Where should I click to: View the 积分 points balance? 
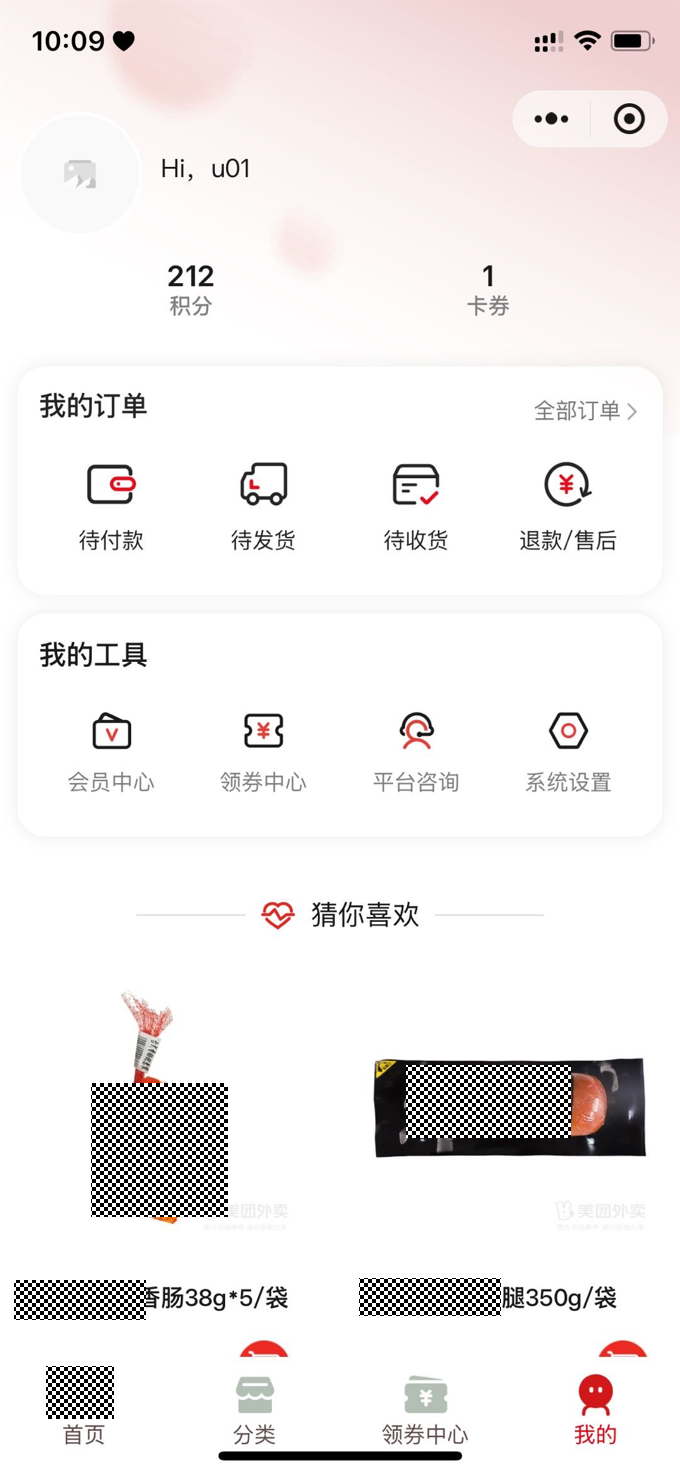click(190, 288)
